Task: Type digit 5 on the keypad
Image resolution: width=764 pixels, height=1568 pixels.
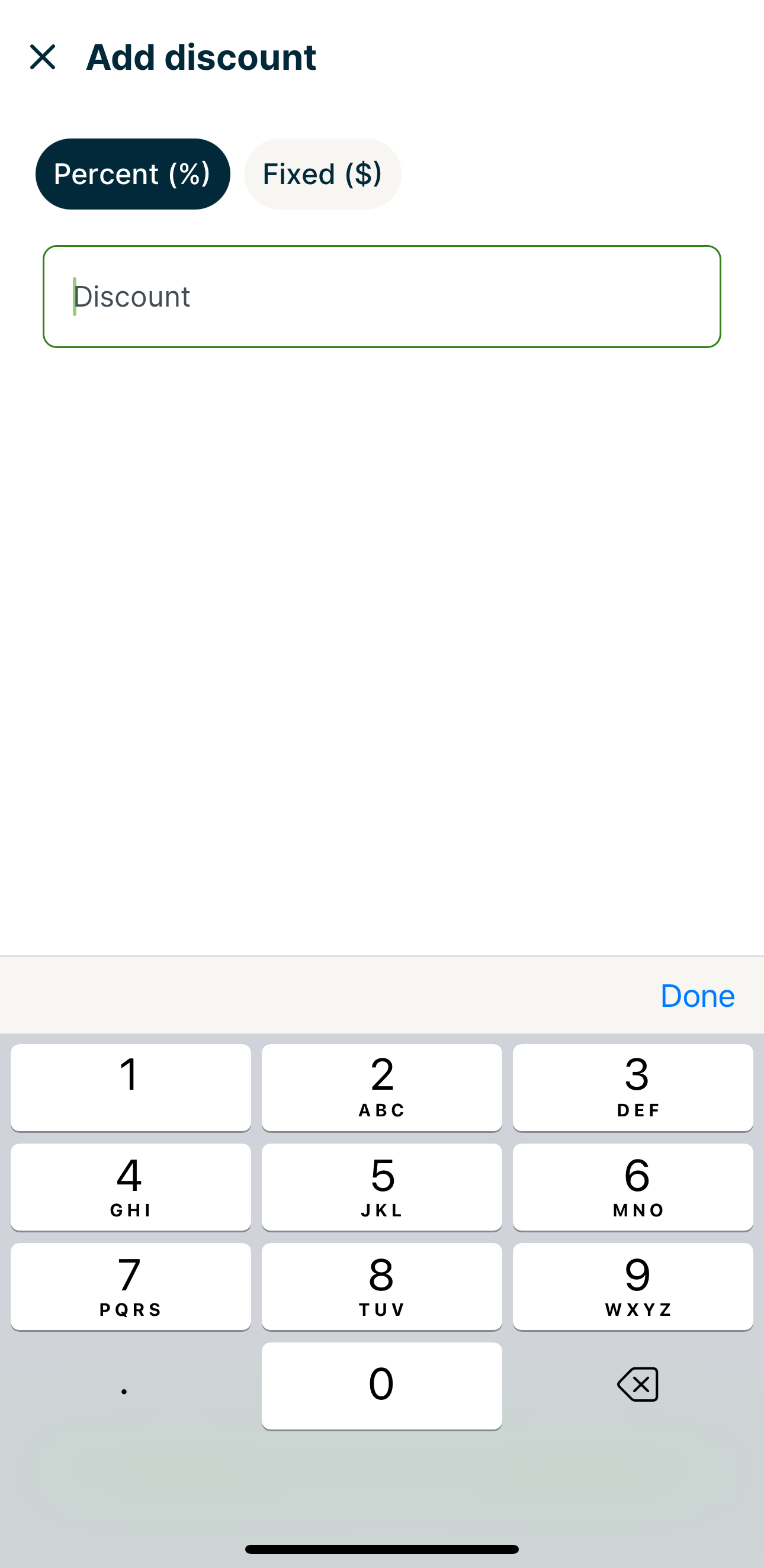Action: pyautogui.click(x=381, y=1186)
